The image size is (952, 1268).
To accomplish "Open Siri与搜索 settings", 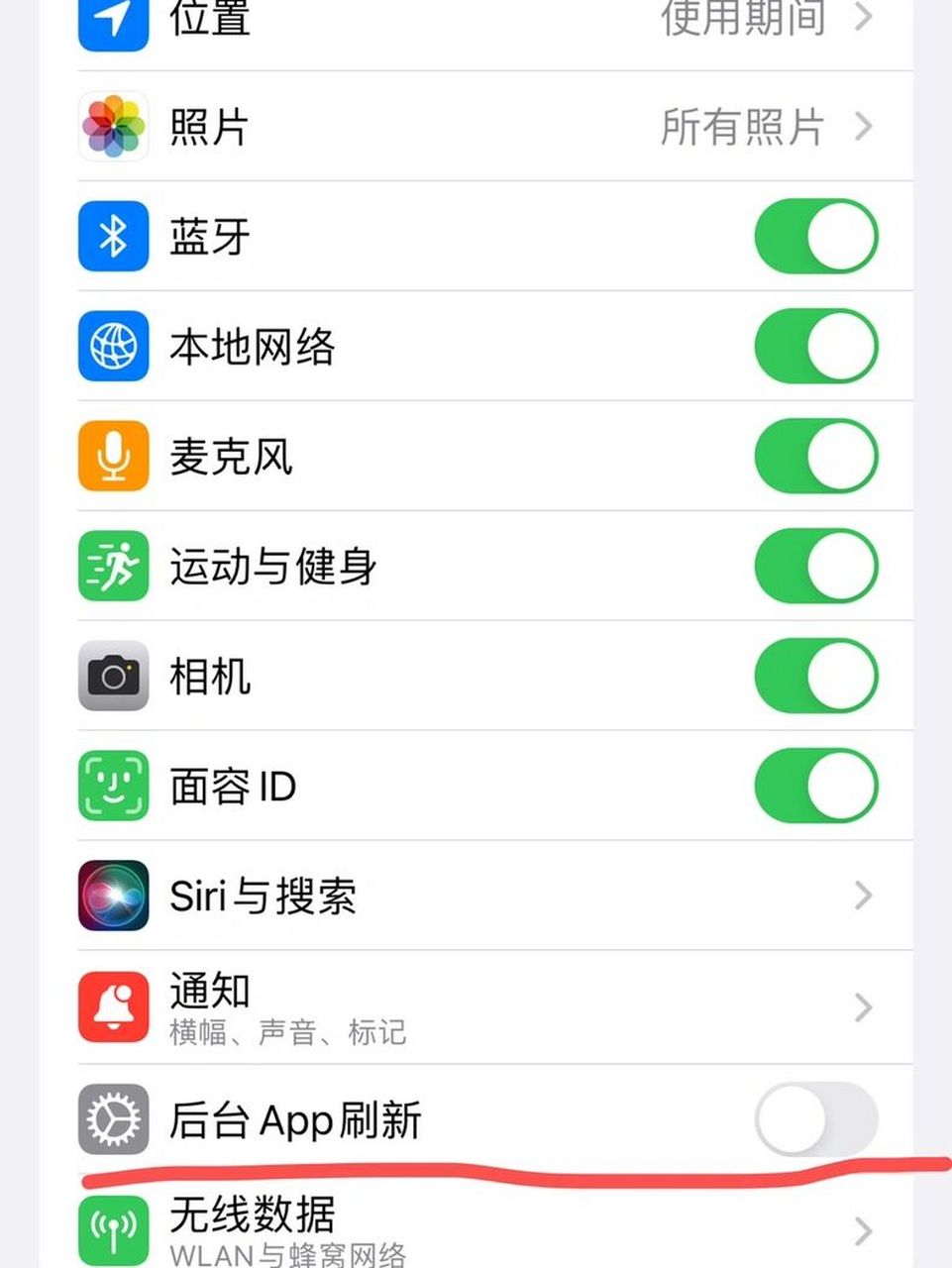I will click(x=861, y=896).
